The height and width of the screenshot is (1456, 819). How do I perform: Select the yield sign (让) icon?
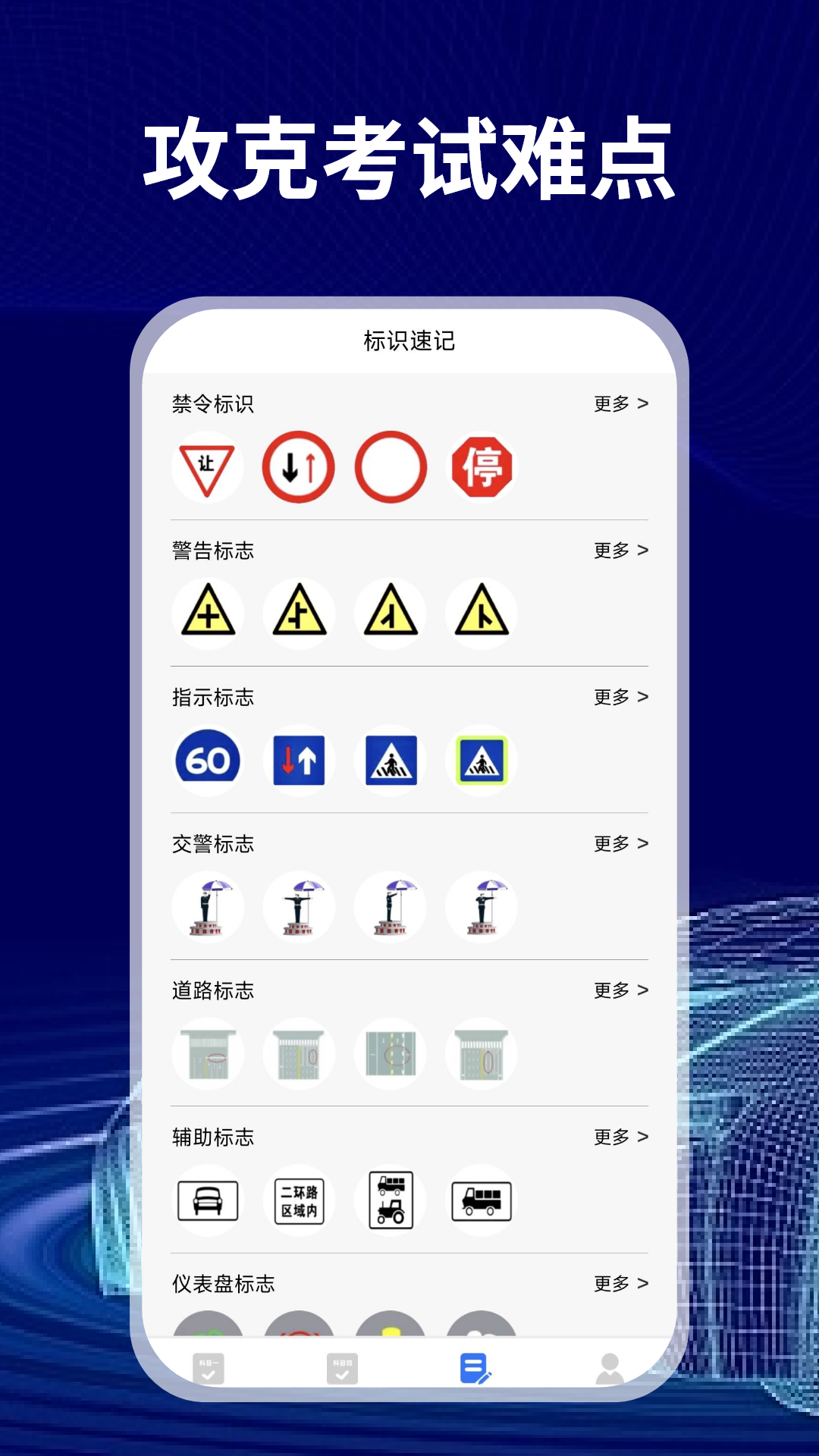[x=208, y=468]
